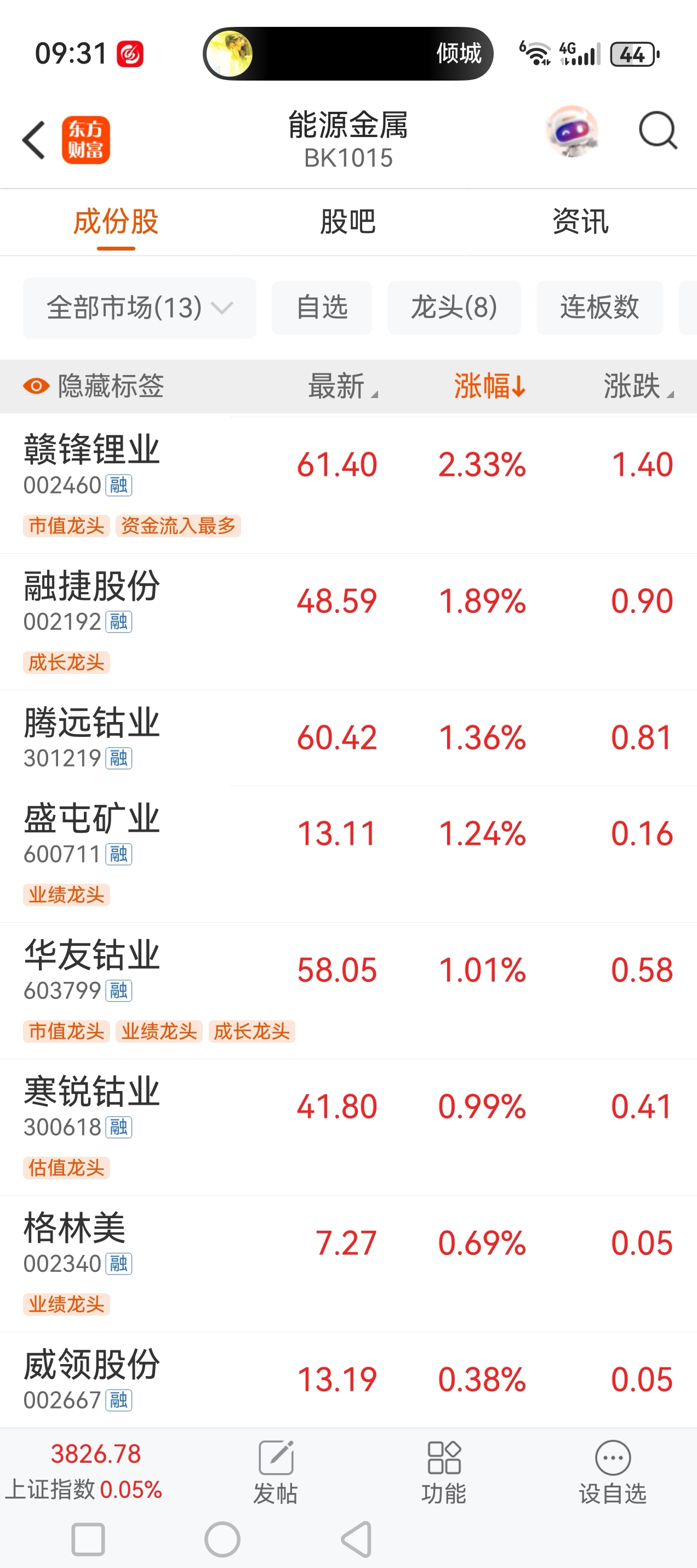Screen dimensions: 697x1568
Task: Sort by 涨幅 column
Action: click(x=490, y=386)
